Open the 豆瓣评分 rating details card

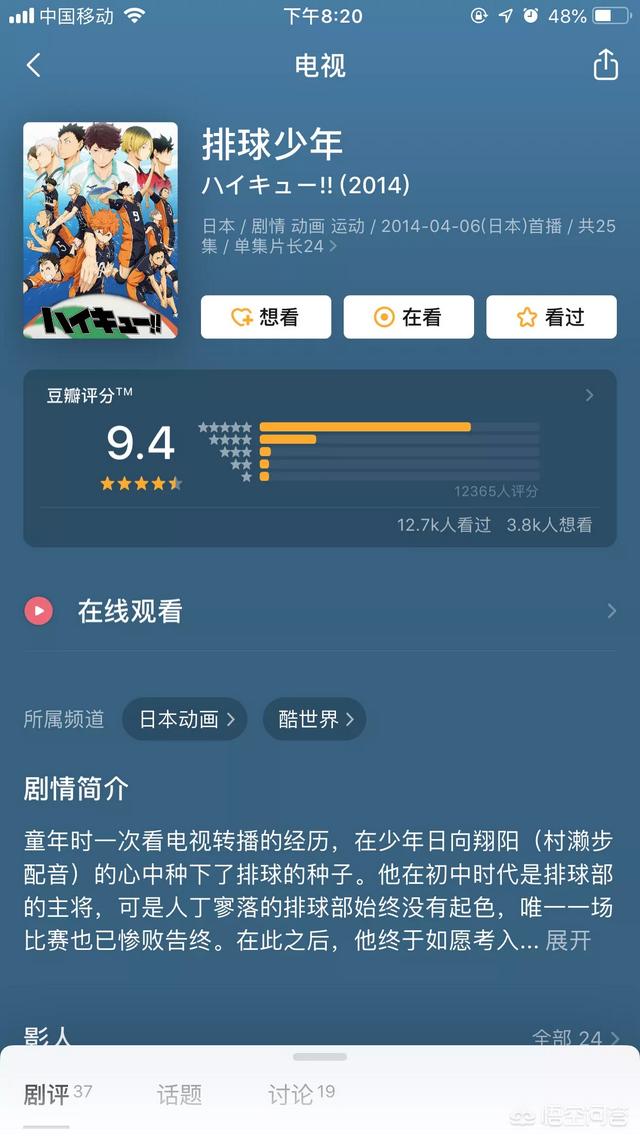[319, 458]
